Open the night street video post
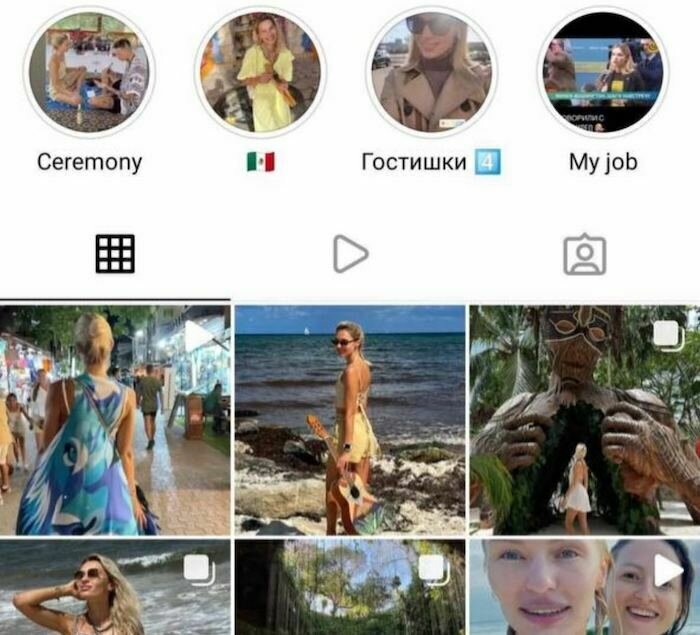Viewport: 700px width, 635px height. coord(115,420)
